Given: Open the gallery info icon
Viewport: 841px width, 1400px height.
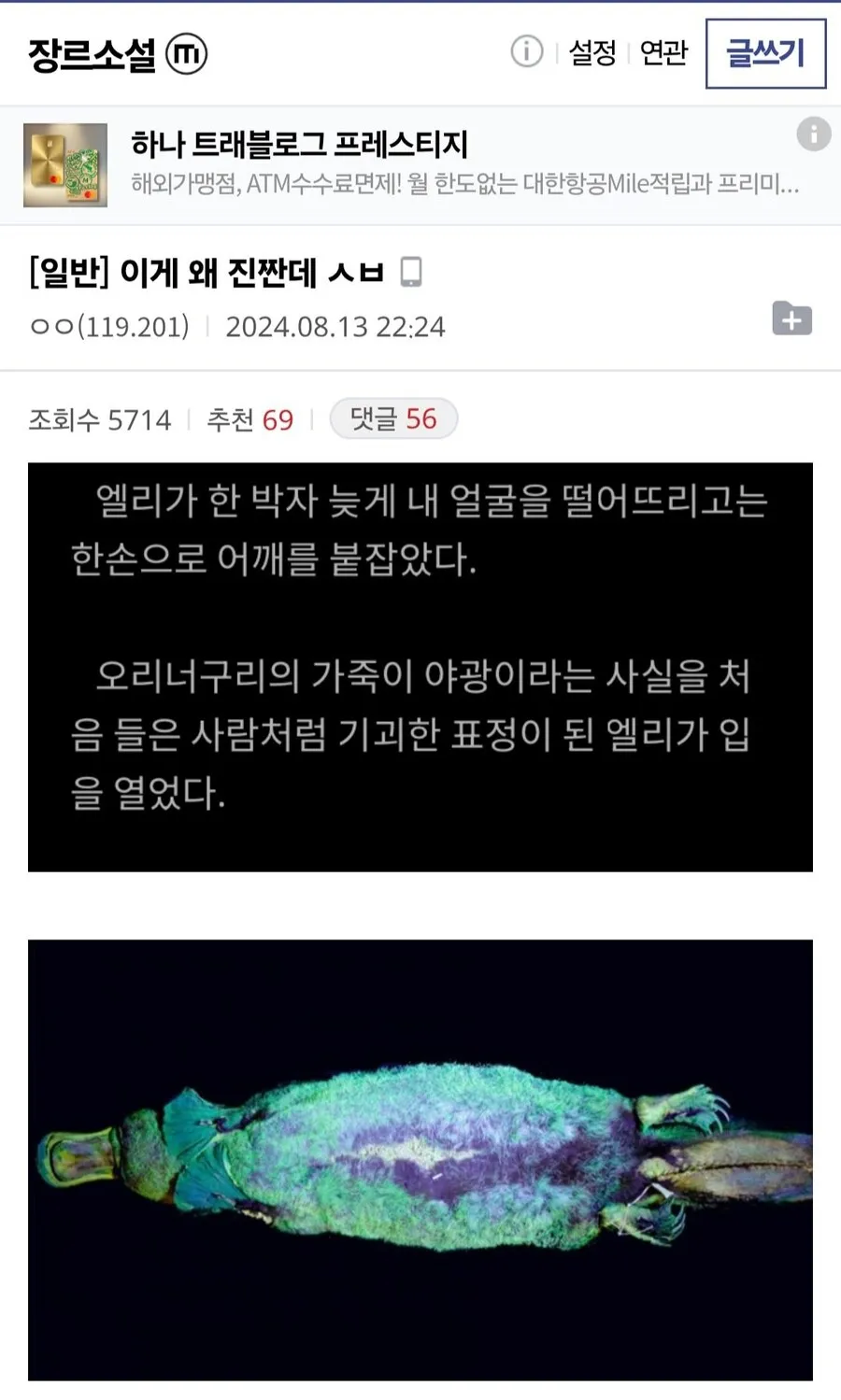Looking at the screenshot, I should (526, 51).
